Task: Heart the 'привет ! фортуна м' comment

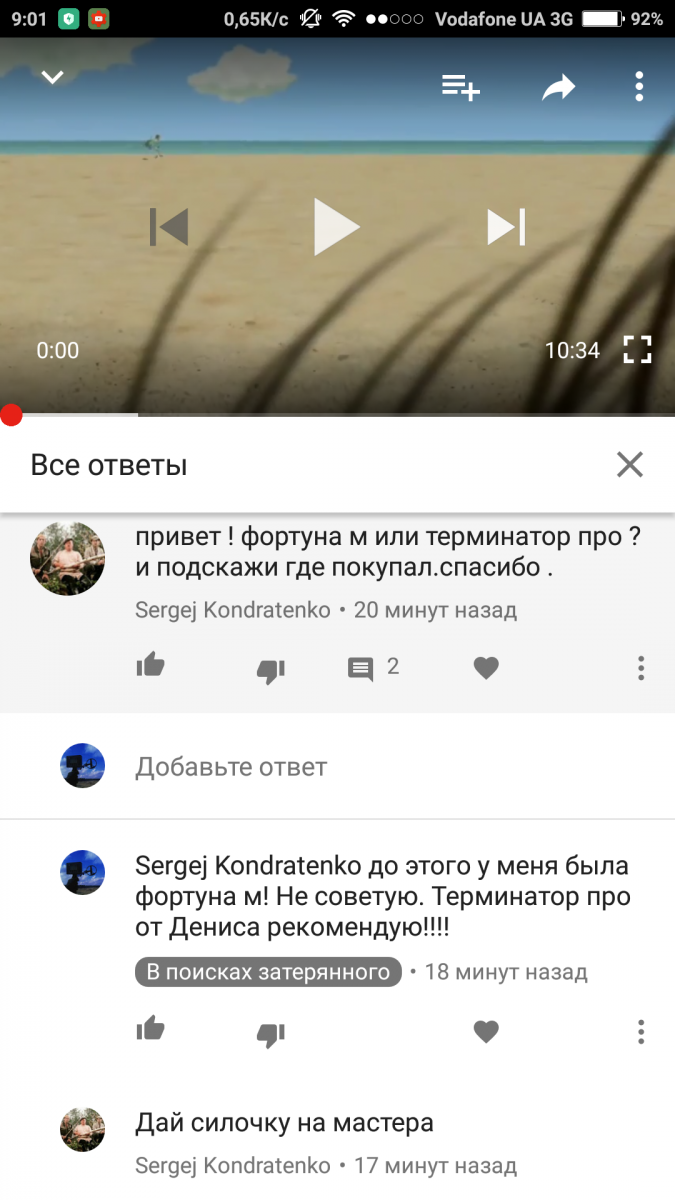Action: pyautogui.click(x=486, y=668)
